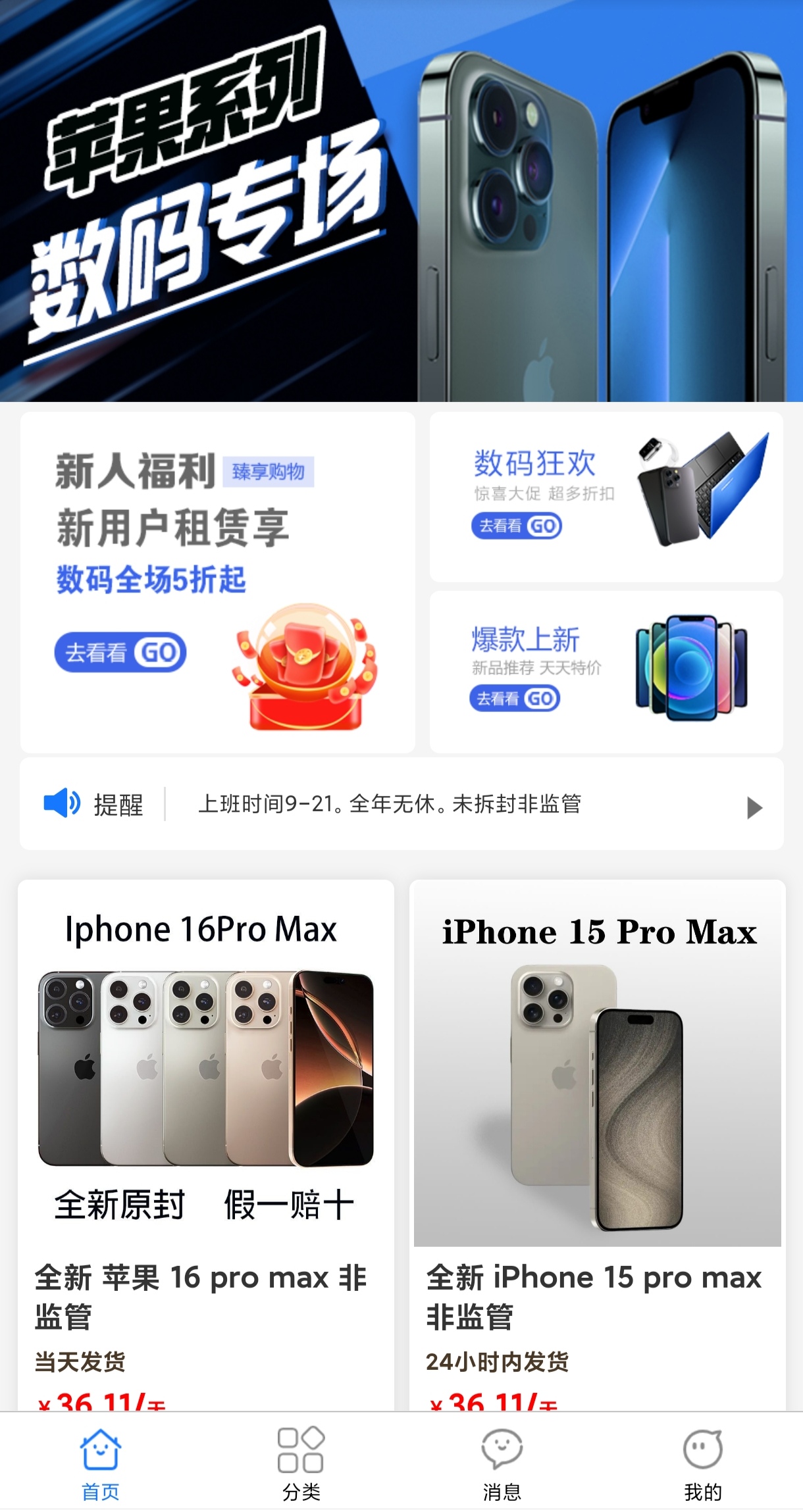Go to the 我的 tab
803x1512 pixels.
tap(702, 1463)
